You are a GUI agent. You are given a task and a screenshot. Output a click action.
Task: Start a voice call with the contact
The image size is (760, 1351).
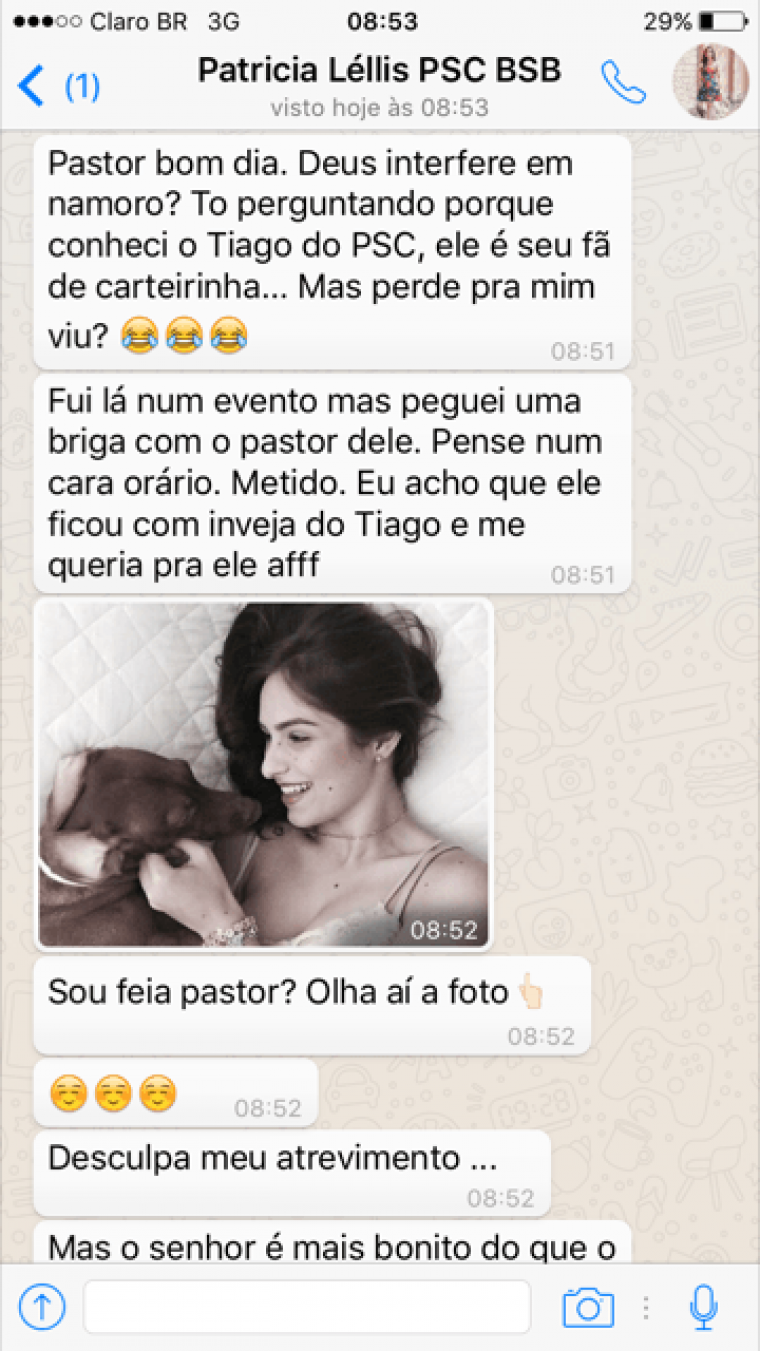[623, 83]
